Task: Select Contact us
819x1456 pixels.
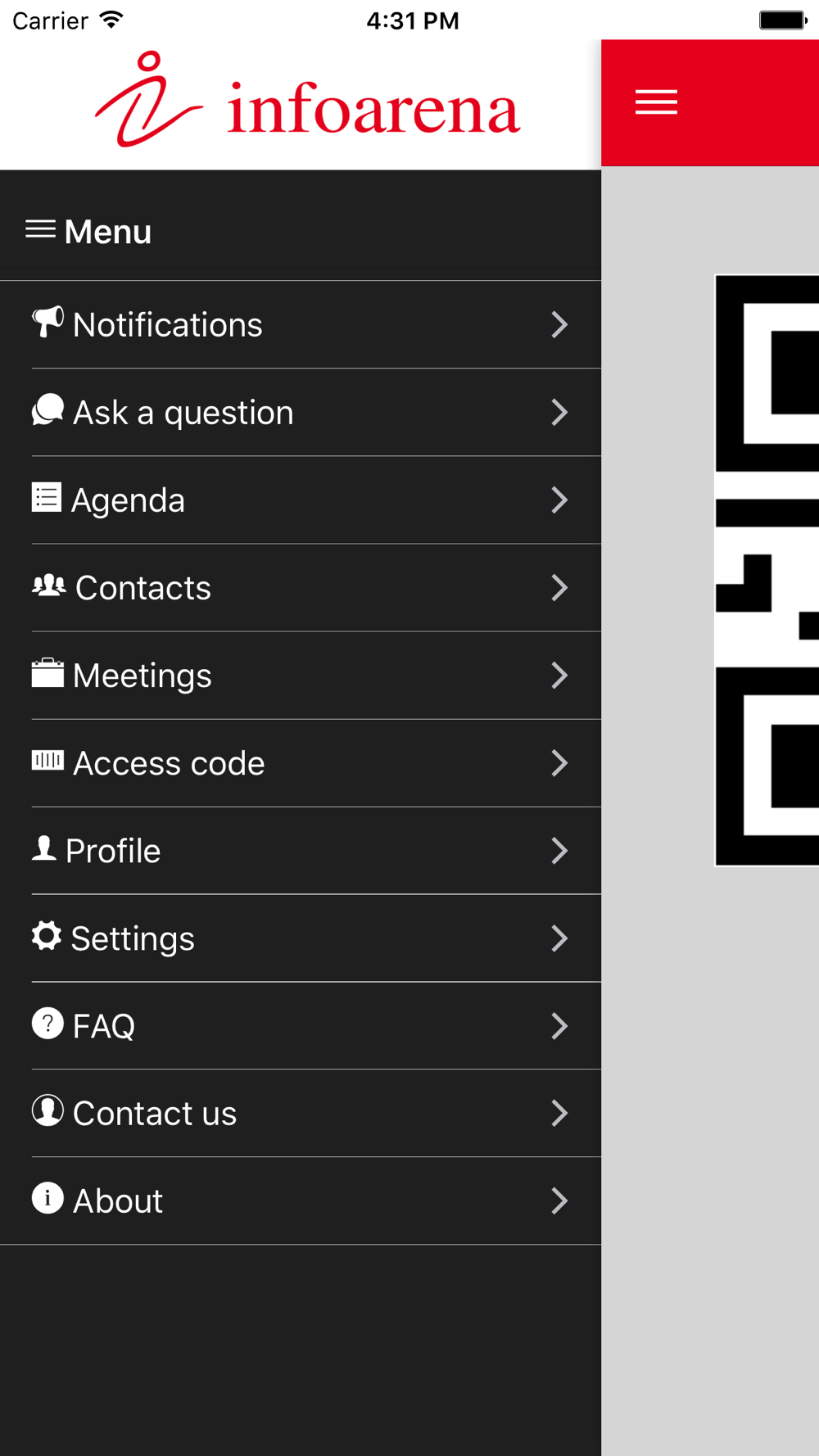Action: tap(301, 1114)
